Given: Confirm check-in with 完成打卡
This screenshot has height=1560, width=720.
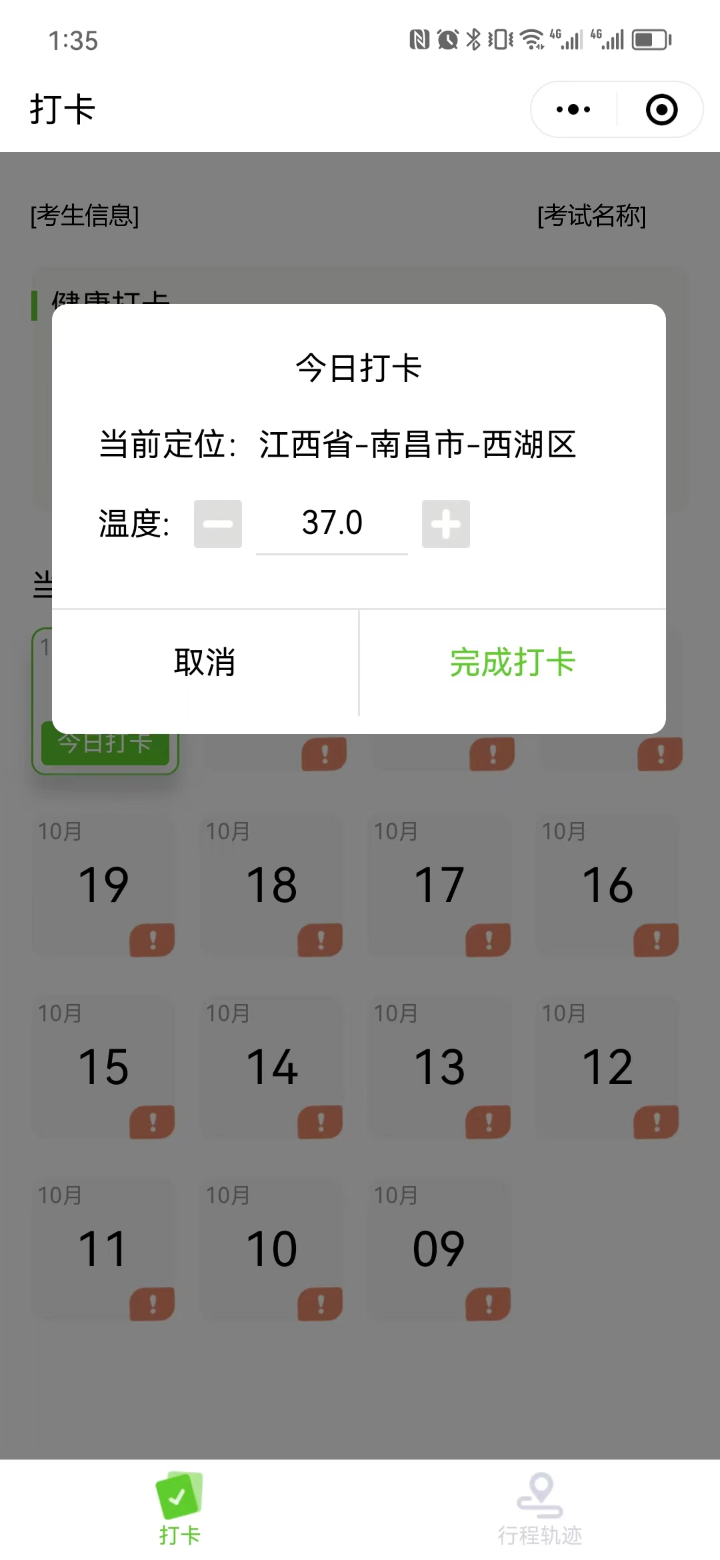Looking at the screenshot, I should coord(512,662).
